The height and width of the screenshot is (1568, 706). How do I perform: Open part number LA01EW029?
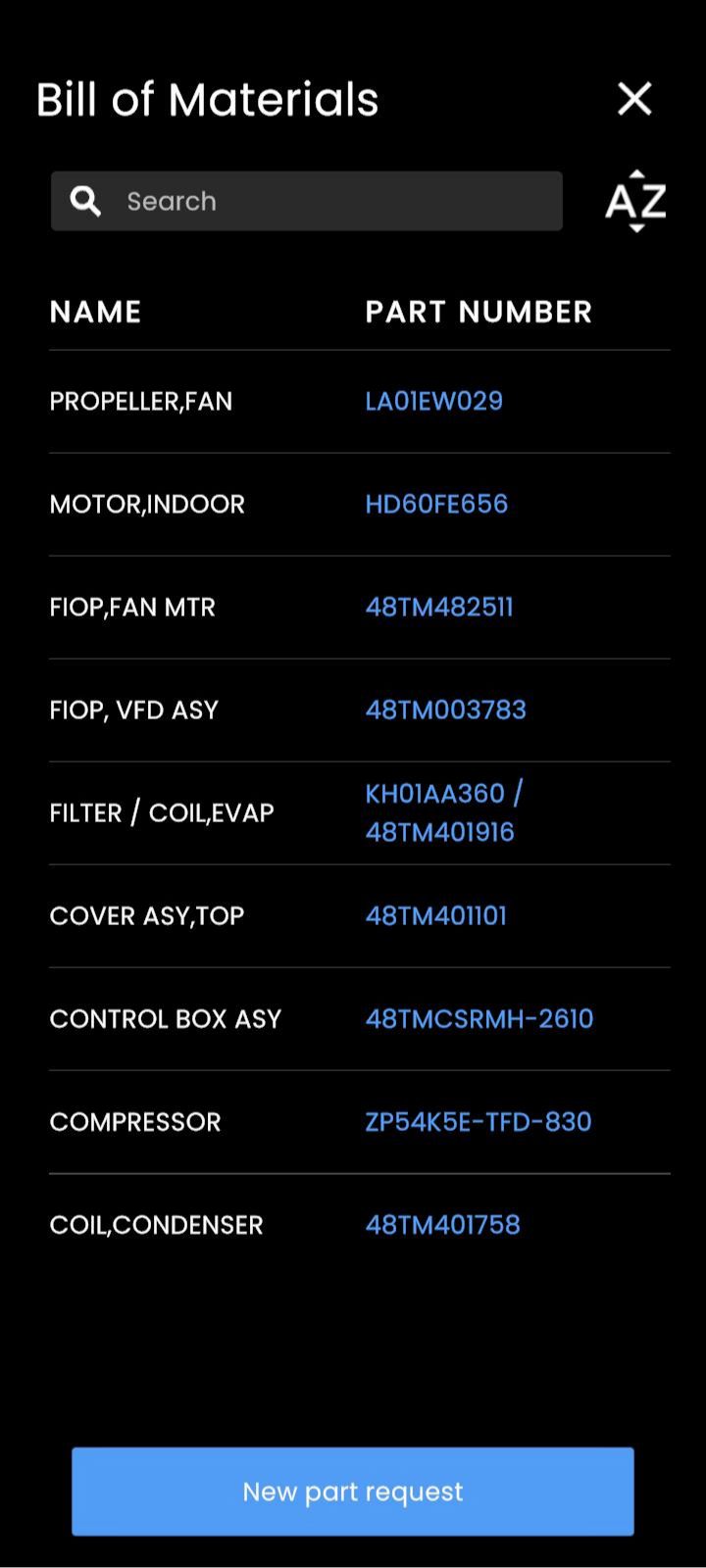[433, 401]
